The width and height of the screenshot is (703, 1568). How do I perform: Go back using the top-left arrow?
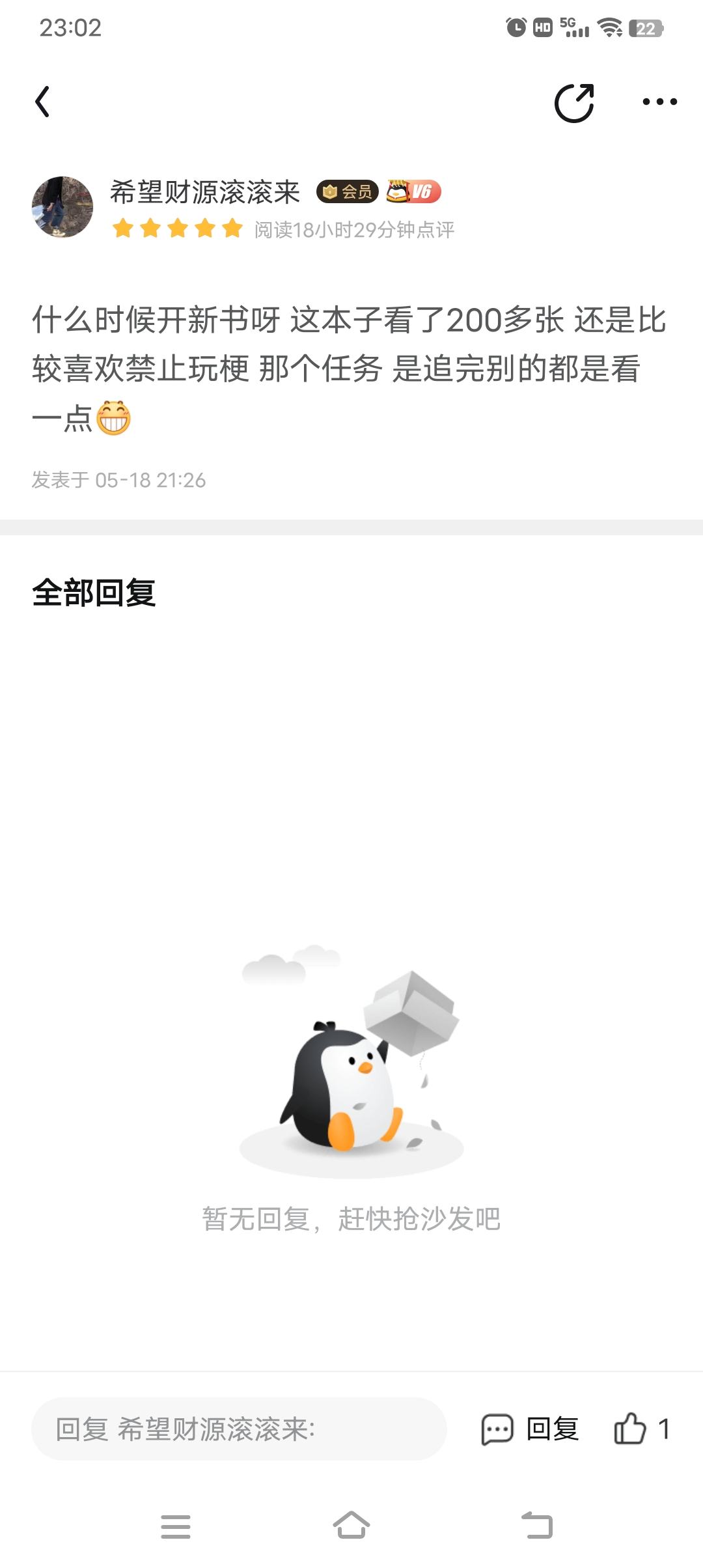coord(43,102)
